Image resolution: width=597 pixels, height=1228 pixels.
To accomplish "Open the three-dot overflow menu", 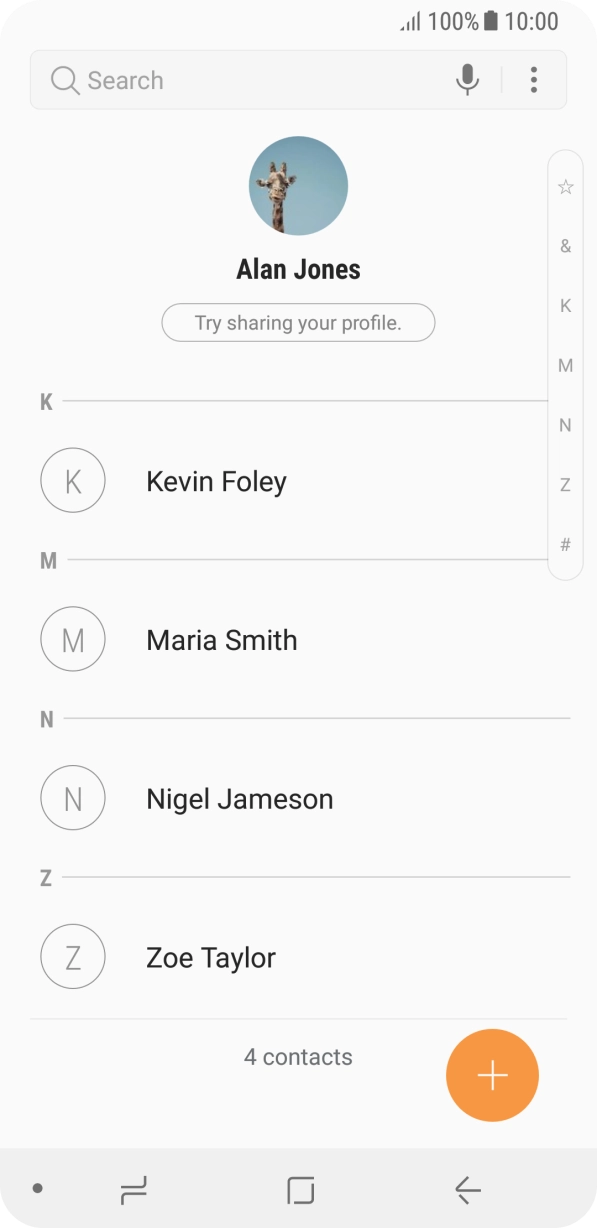I will [534, 80].
